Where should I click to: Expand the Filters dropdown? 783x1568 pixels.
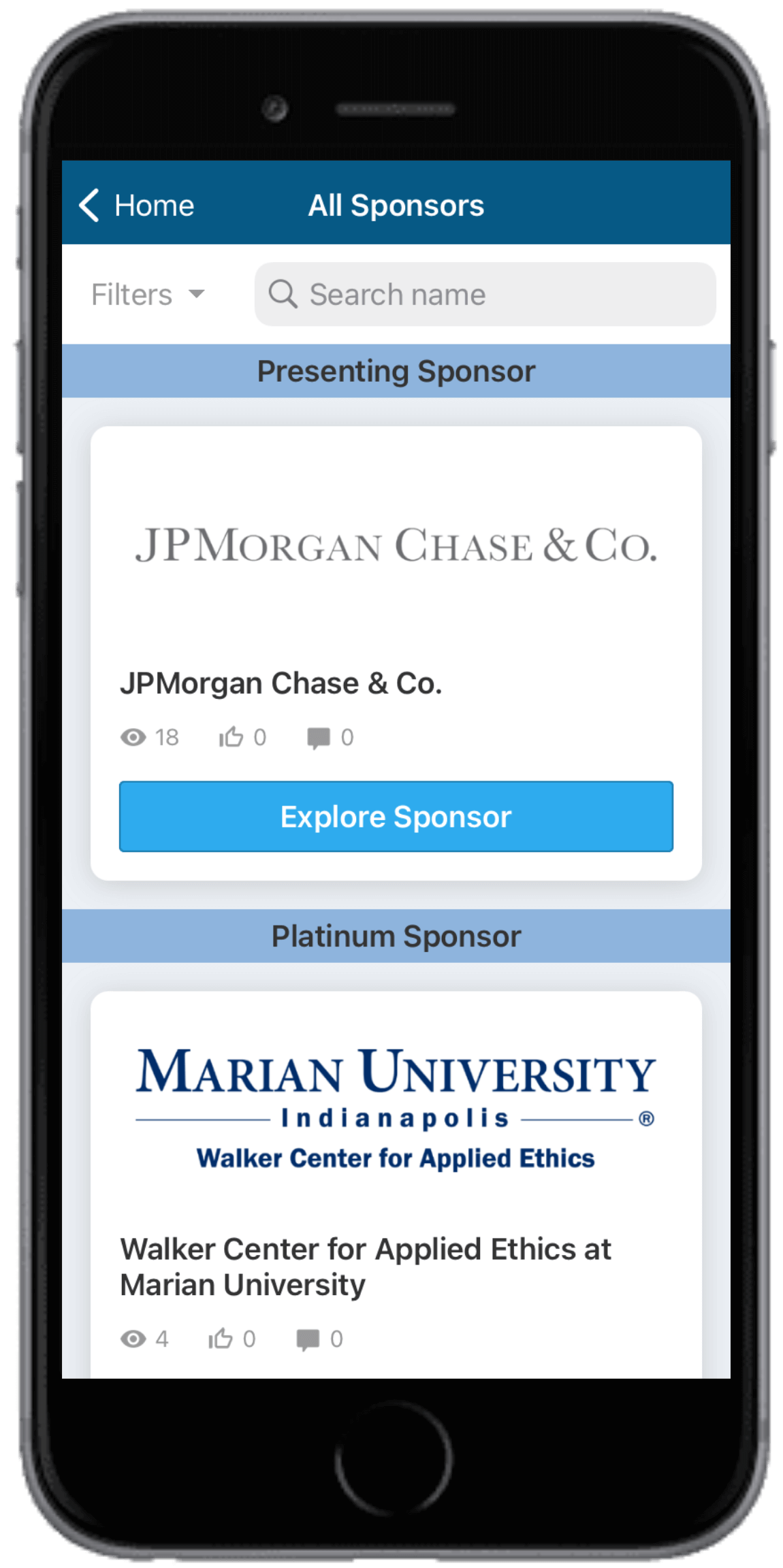(x=148, y=295)
